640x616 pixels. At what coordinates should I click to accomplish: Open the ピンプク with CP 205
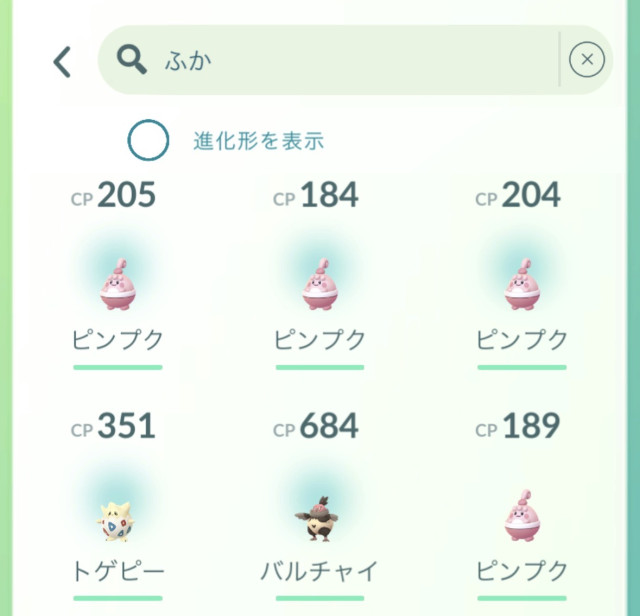pyautogui.click(x=118, y=282)
